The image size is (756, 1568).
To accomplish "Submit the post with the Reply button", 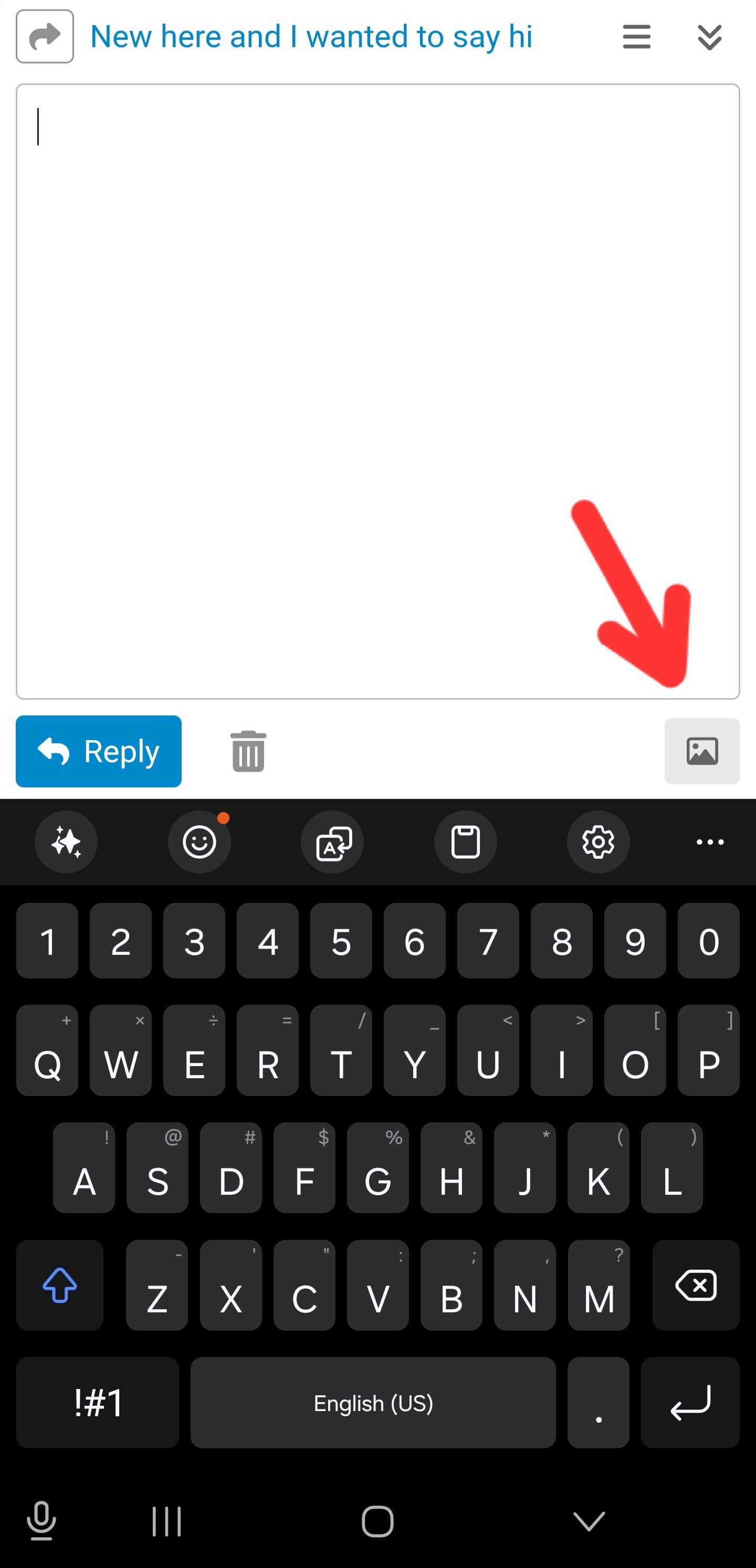I will [x=99, y=751].
